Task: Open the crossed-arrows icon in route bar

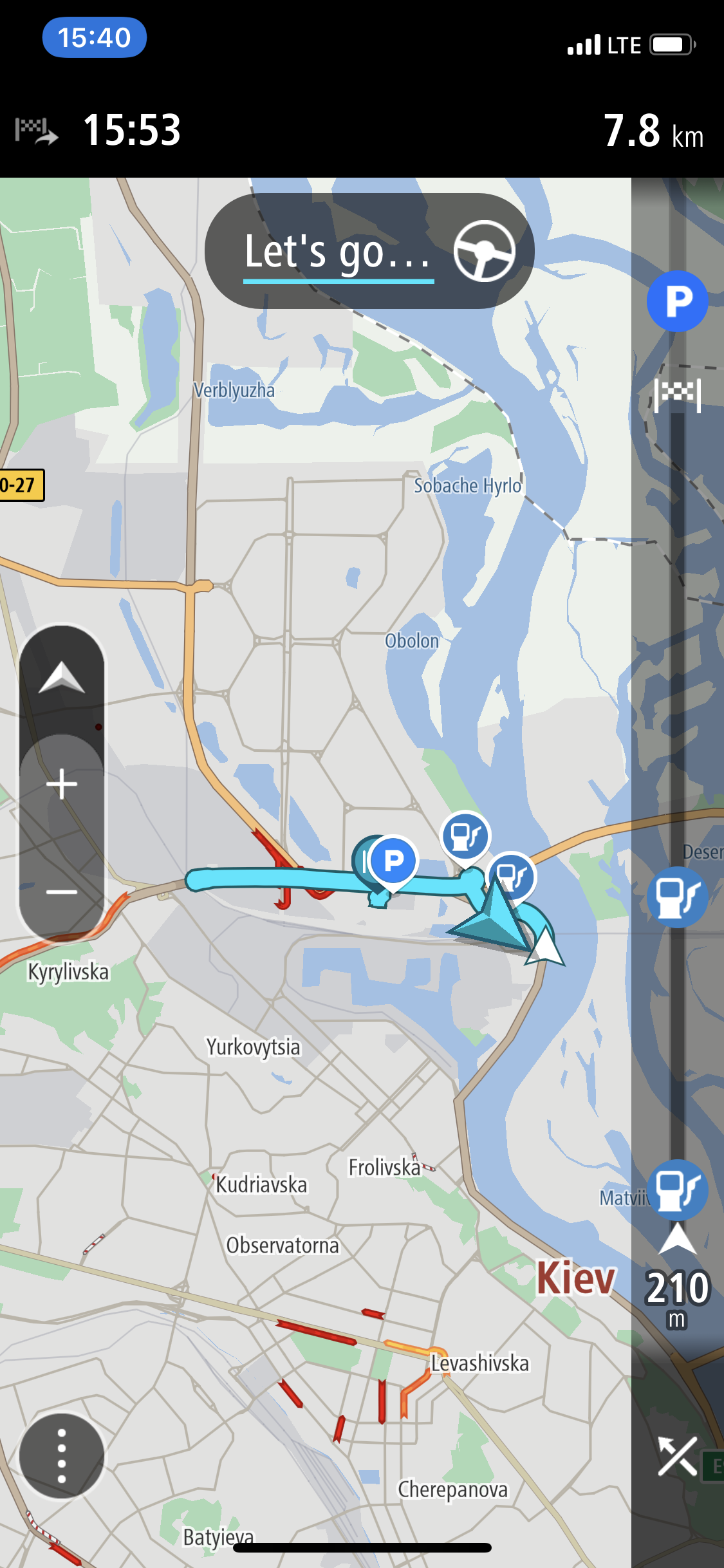Action: [x=677, y=1455]
